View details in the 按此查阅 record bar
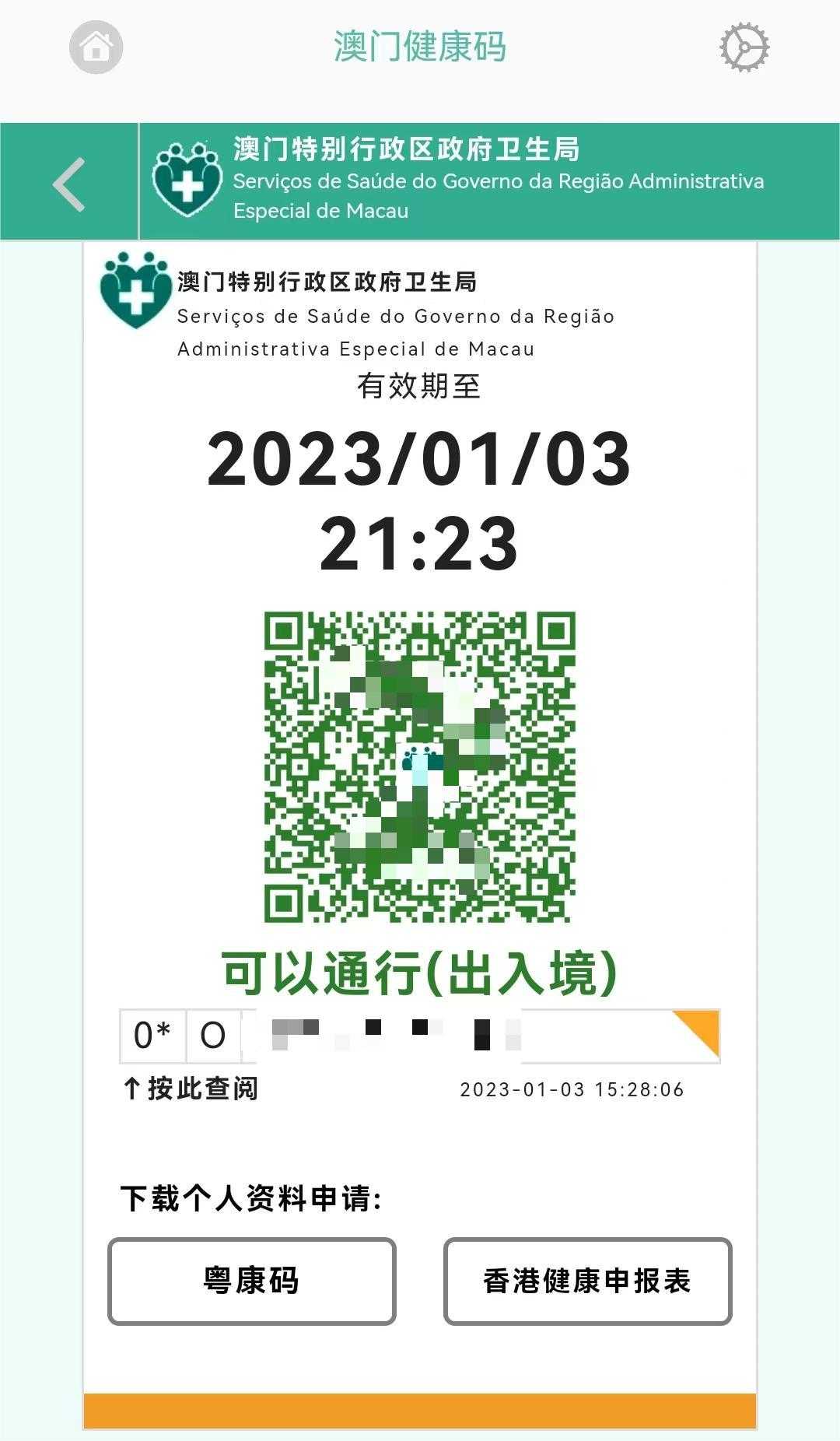Image resolution: width=840 pixels, height=1441 pixels. (419, 1036)
